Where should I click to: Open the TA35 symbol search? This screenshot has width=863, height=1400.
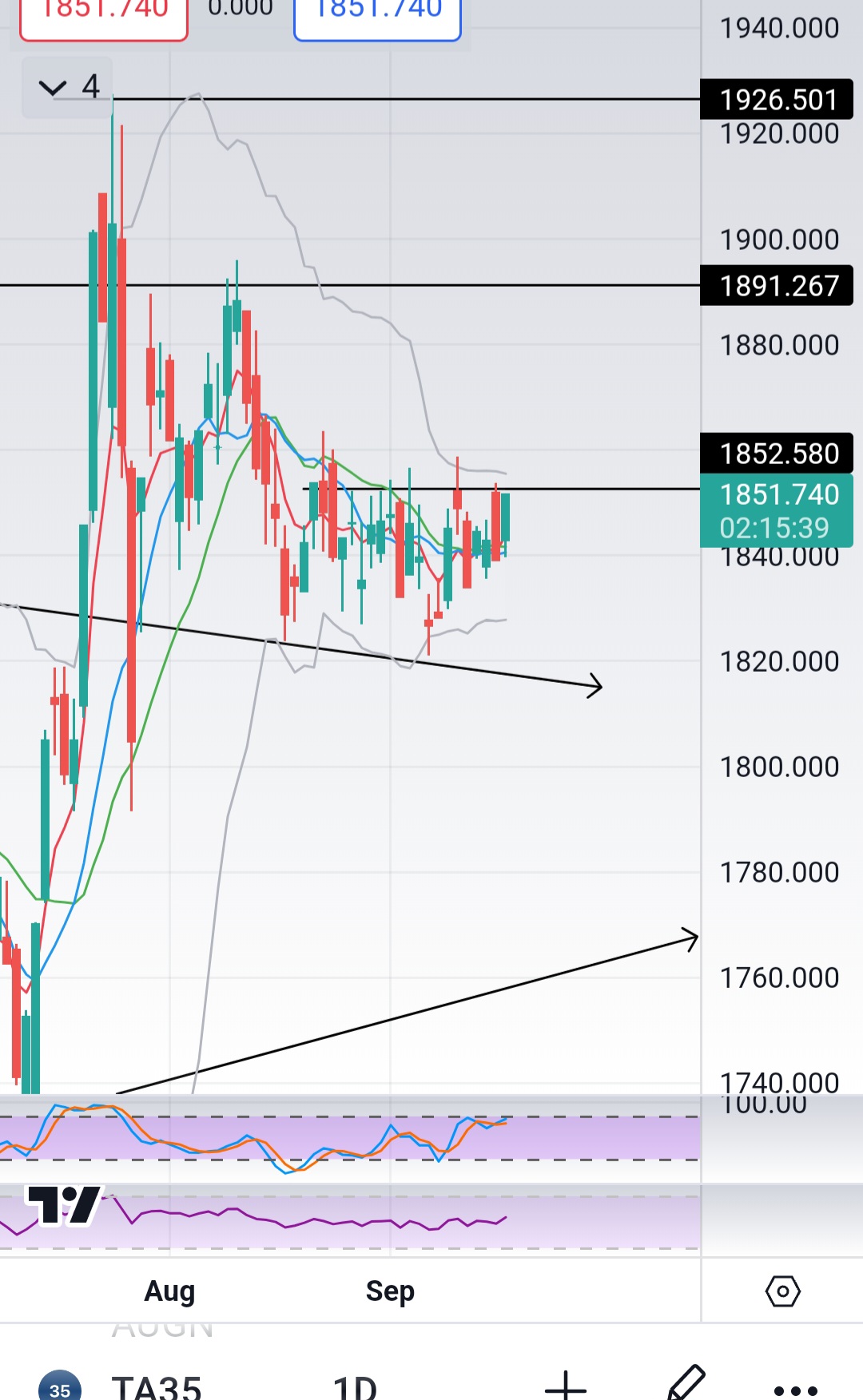point(156,1386)
